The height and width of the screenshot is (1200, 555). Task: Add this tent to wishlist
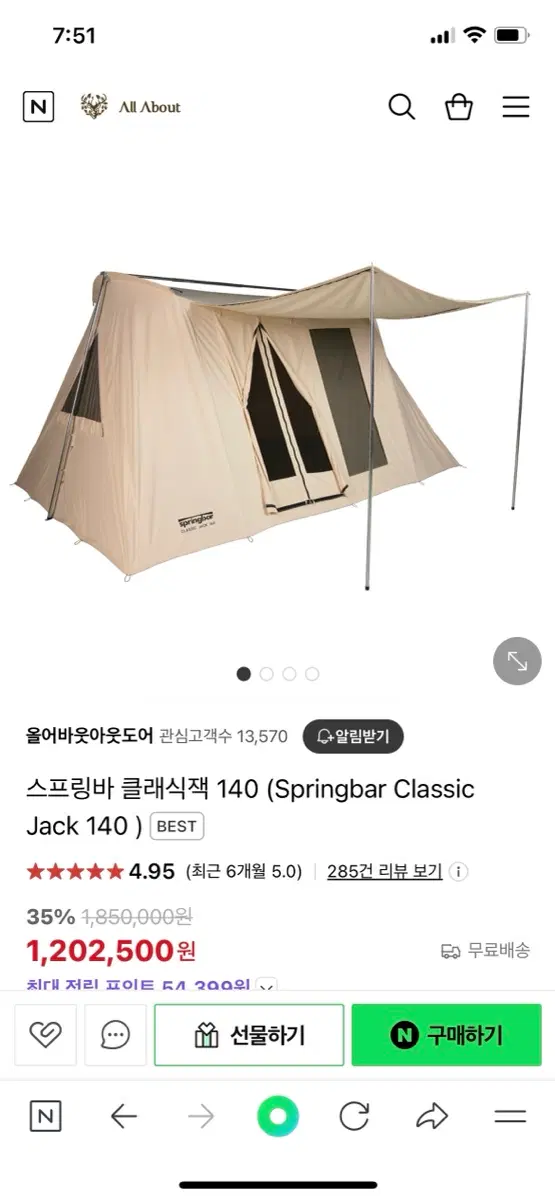45,1035
